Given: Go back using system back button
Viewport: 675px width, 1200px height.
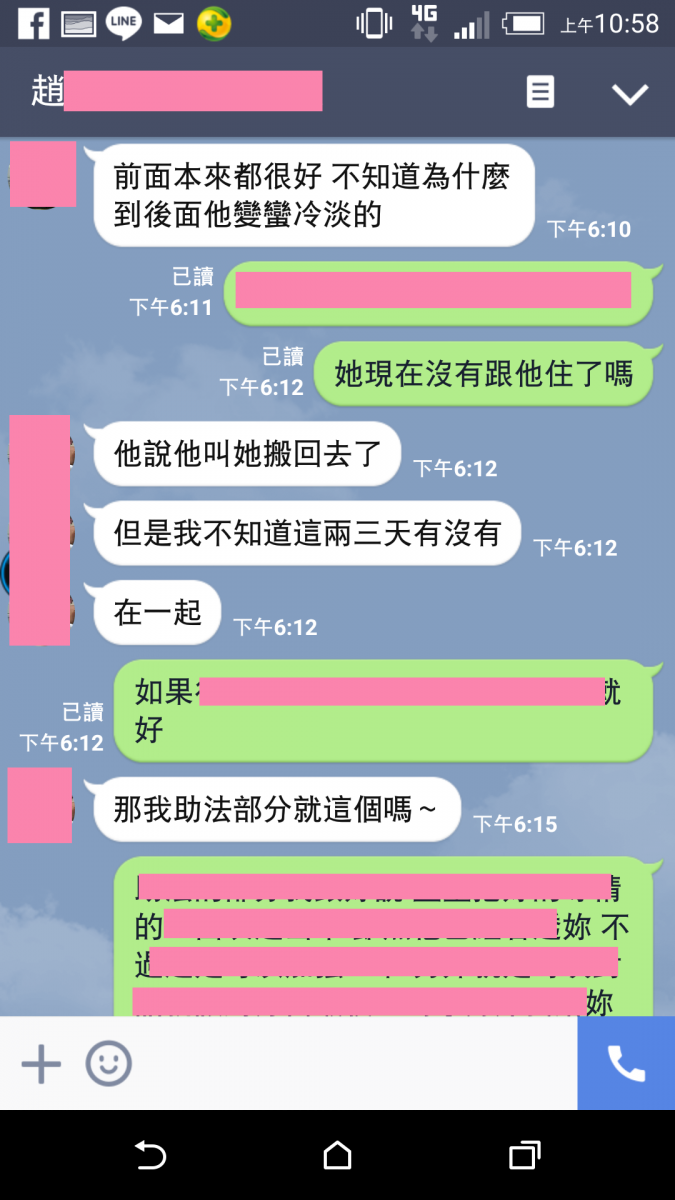Looking at the screenshot, I should pyautogui.click(x=150, y=1156).
